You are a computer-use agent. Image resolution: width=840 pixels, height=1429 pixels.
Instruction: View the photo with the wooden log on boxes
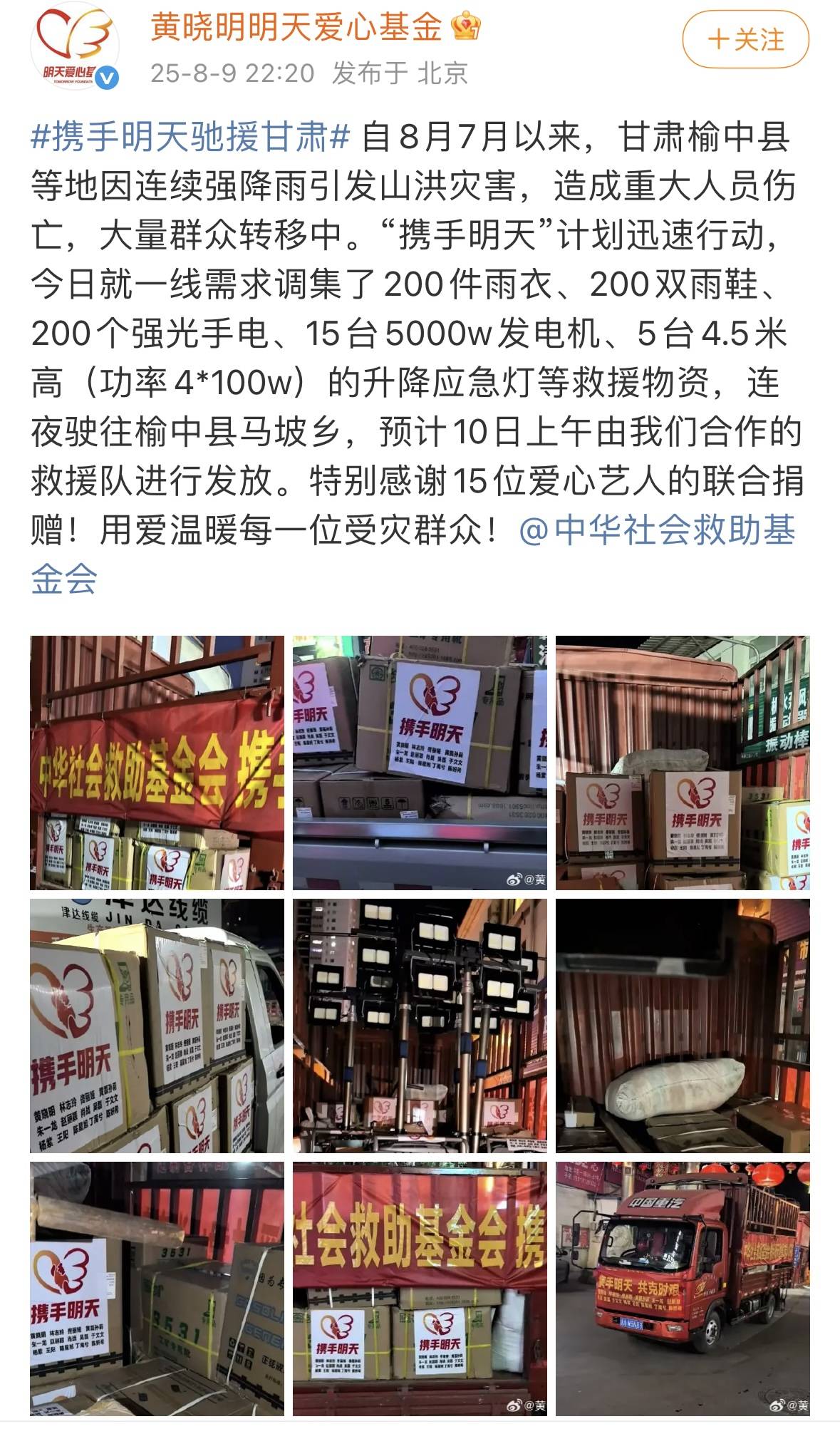click(x=157, y=1289)
